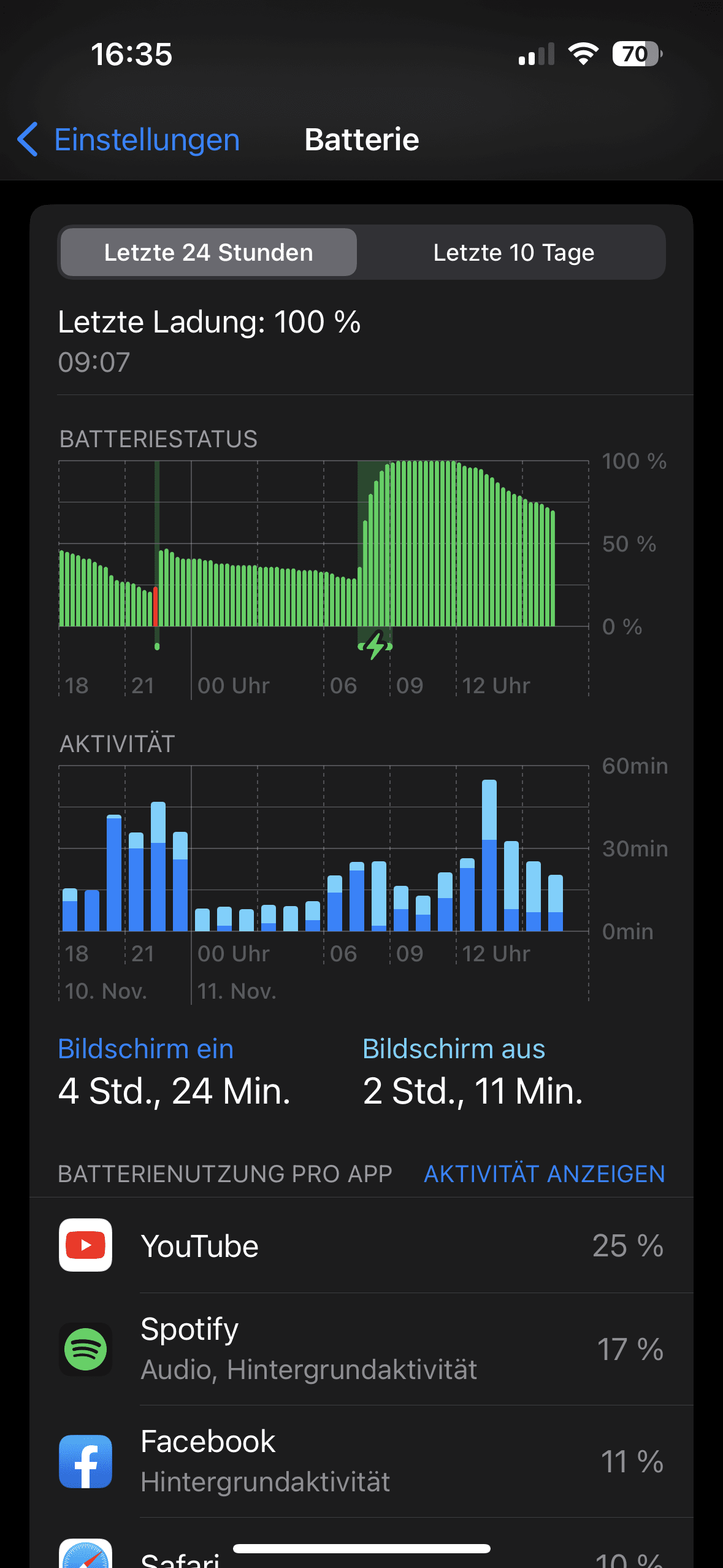Switch to Letzte 10 Tage

pos(513,252)
